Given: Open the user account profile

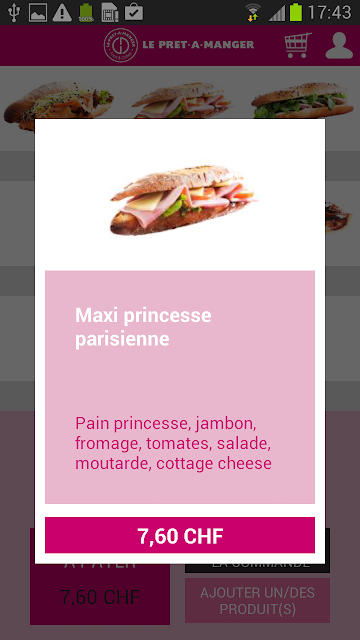Looking at the screenshot, I should [x=339, y=45].
